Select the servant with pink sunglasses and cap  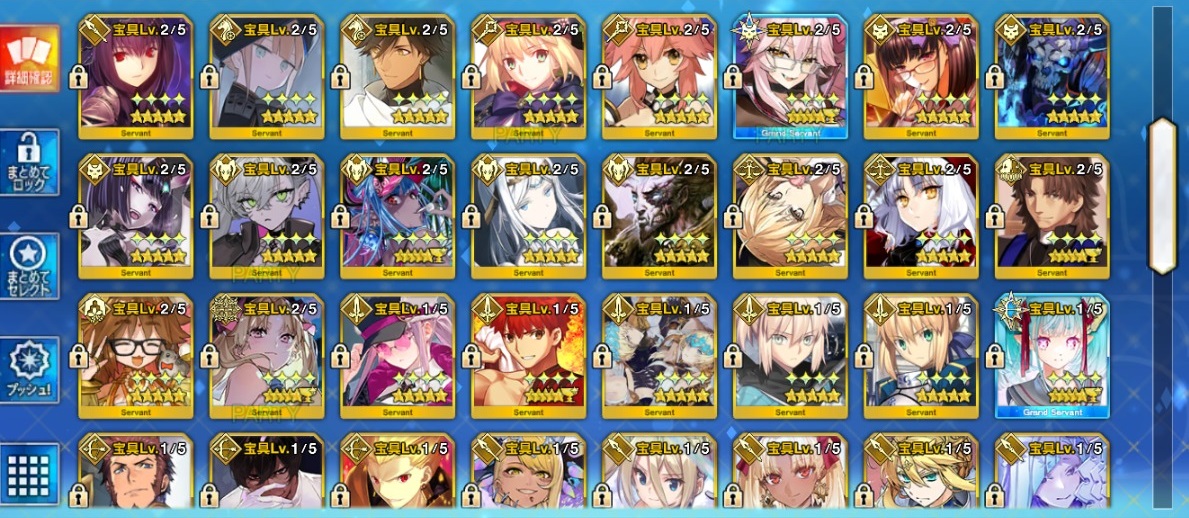coord(398,356)
